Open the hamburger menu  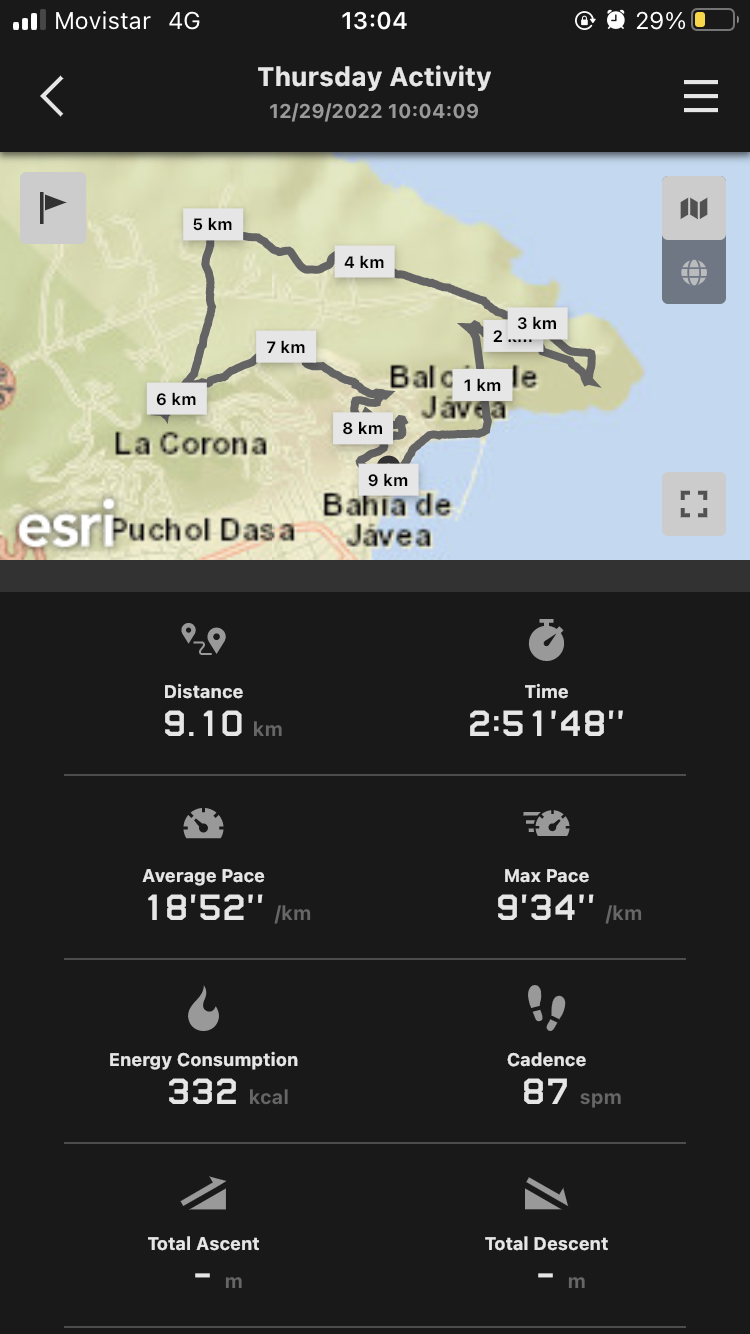[x=701, y=96]
